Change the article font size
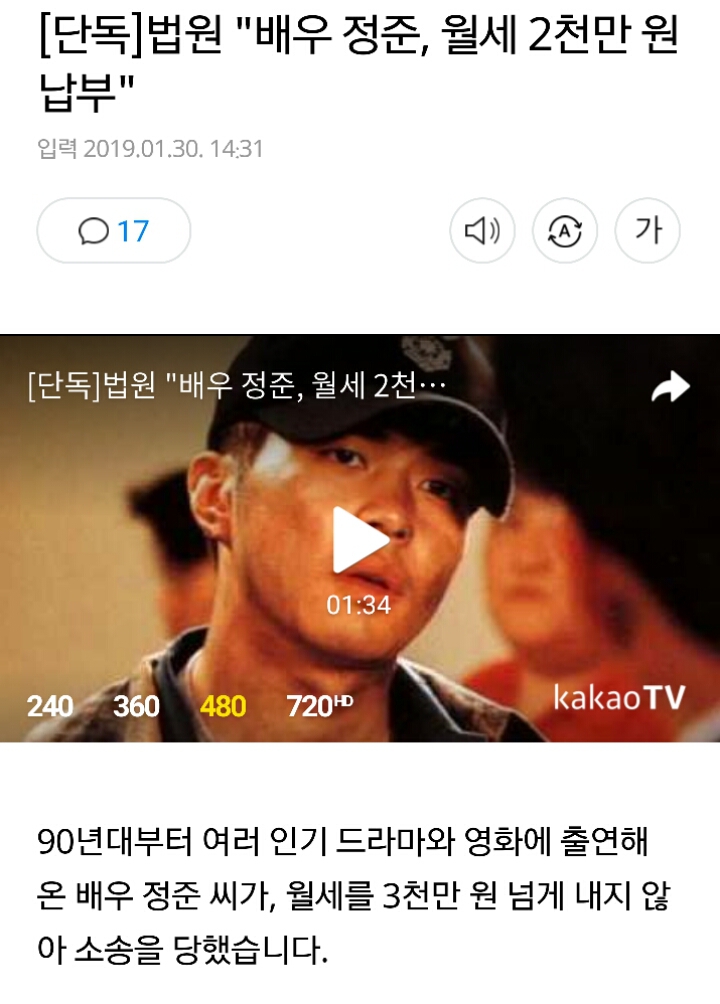Viewport: 720px width, 1004px height. click(647, 231)
